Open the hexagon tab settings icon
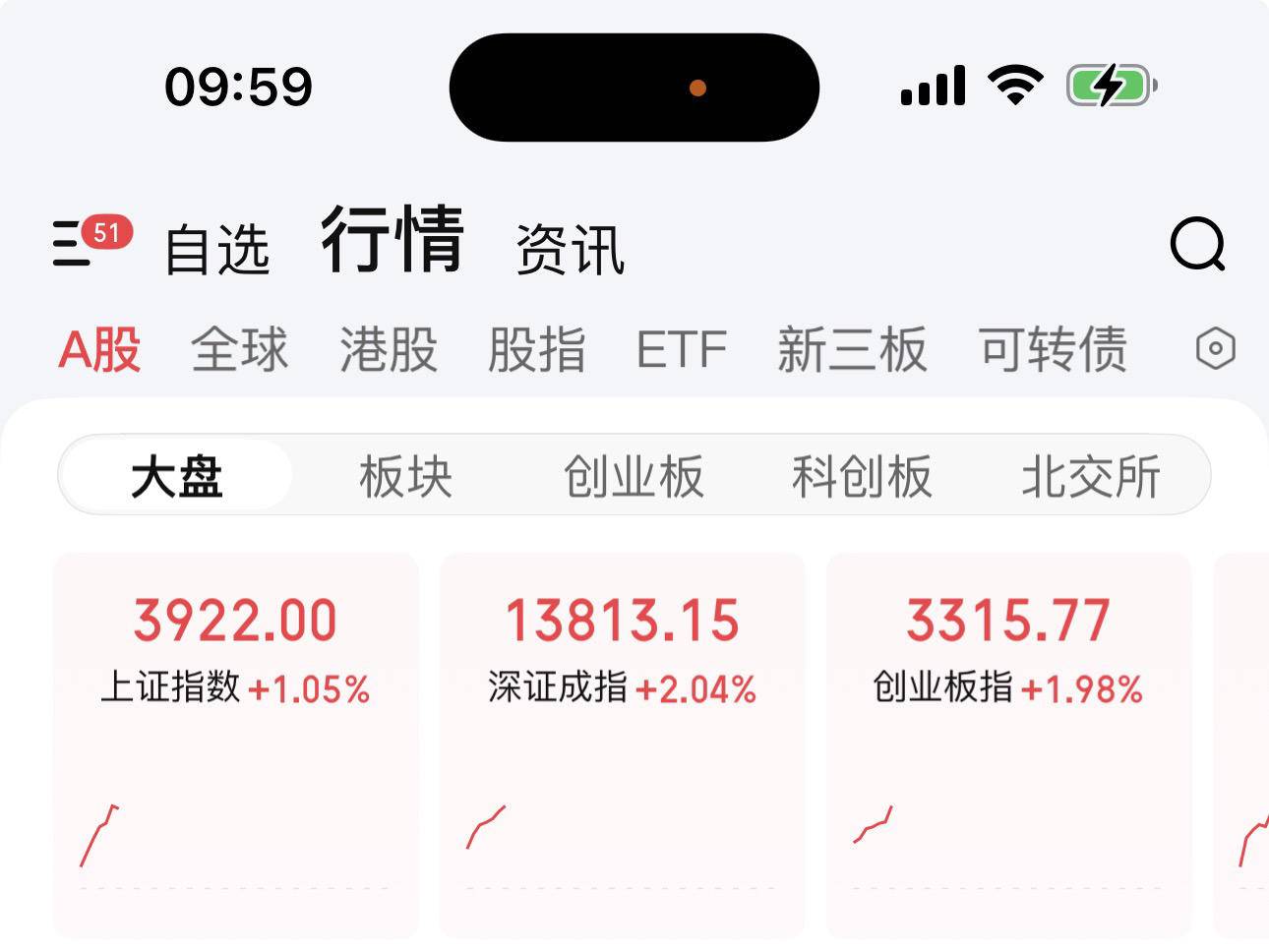1269x952 pixels. (x=1215, y=349)
